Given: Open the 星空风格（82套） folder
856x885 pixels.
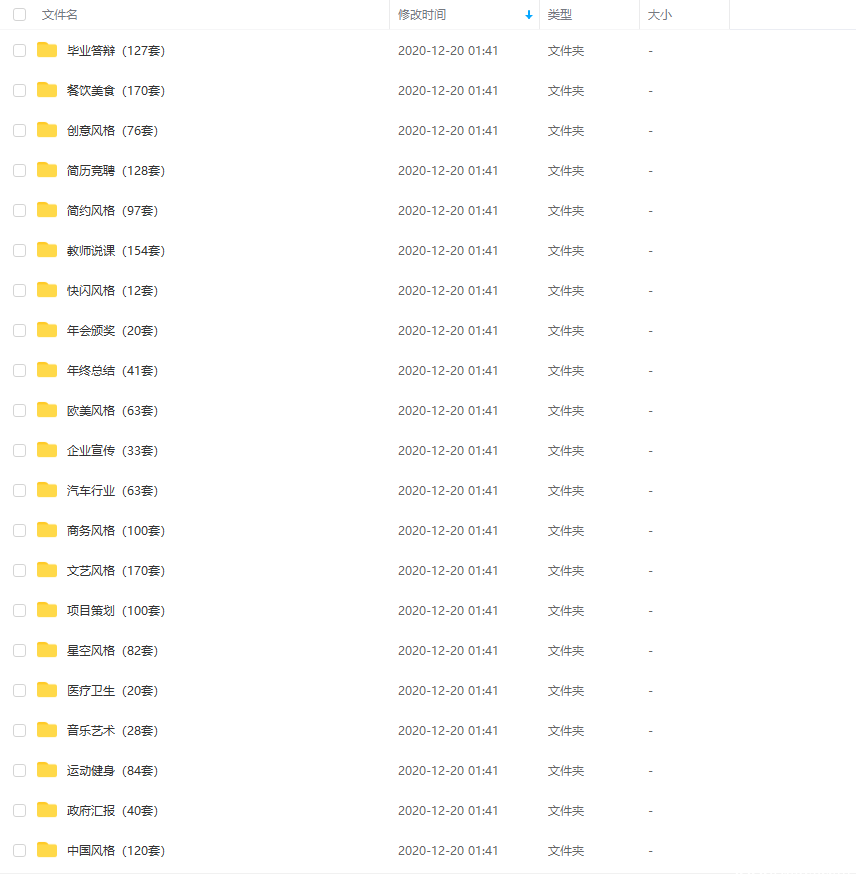Looking at the screenshot, I should pyautogui.click(x=112, y=651).
